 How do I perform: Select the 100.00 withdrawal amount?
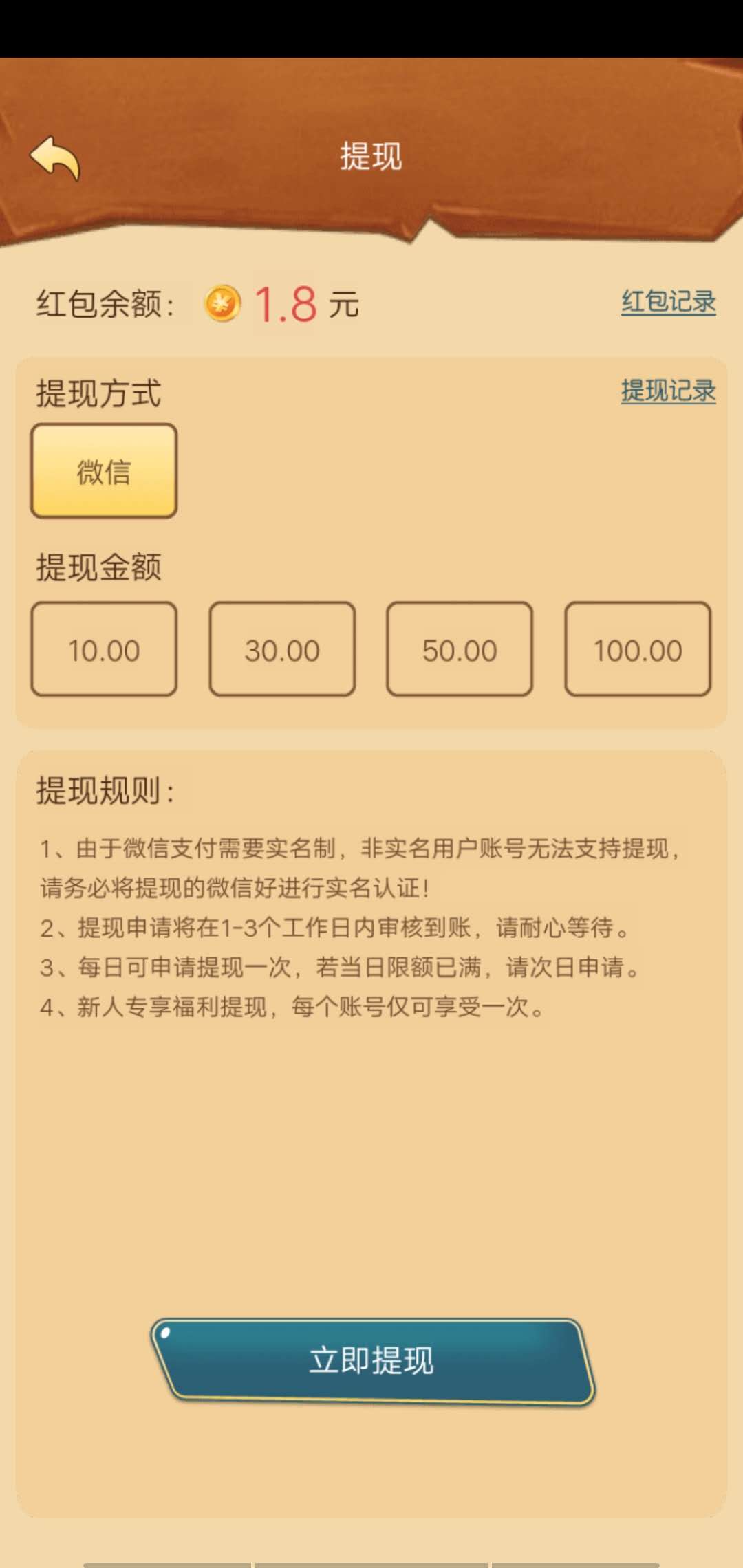pyautogui.click(x=636, y=649)
